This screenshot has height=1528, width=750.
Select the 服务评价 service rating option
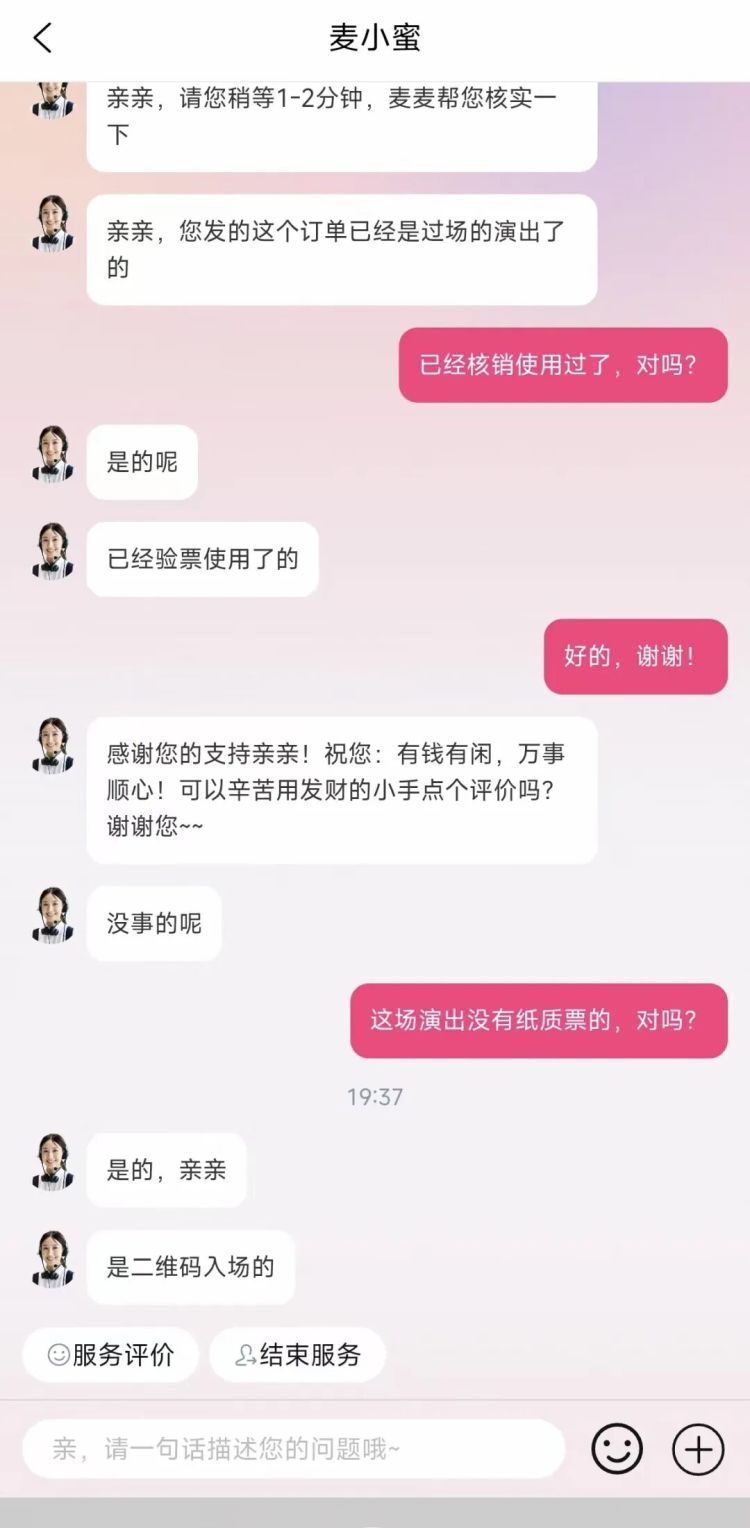110,1355
